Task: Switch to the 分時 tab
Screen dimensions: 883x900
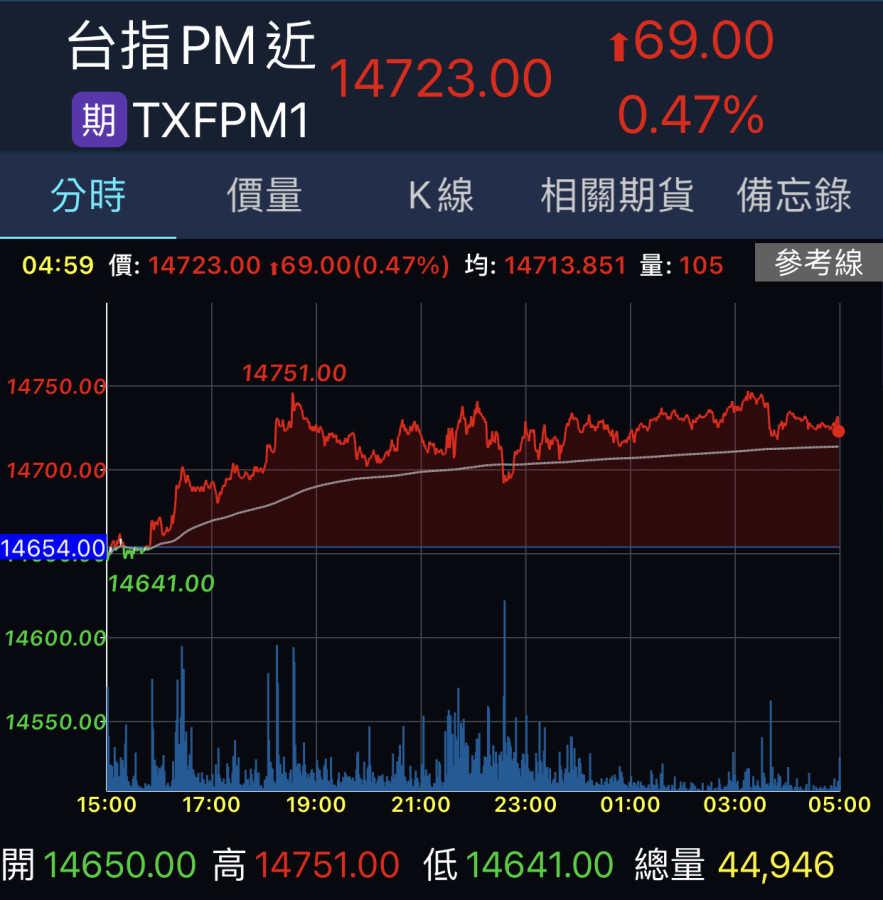Action: click(88, 196)
